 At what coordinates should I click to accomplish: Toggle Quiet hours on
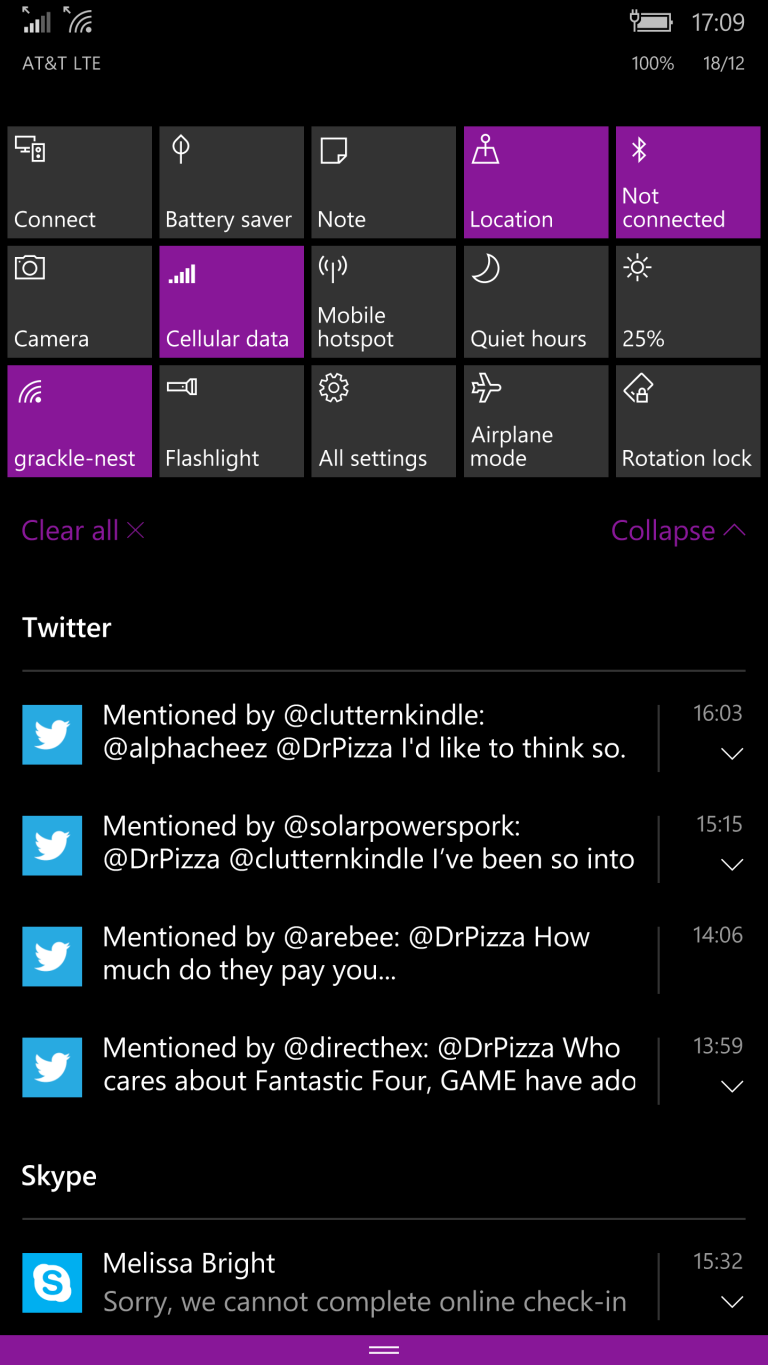click(535, 301)
